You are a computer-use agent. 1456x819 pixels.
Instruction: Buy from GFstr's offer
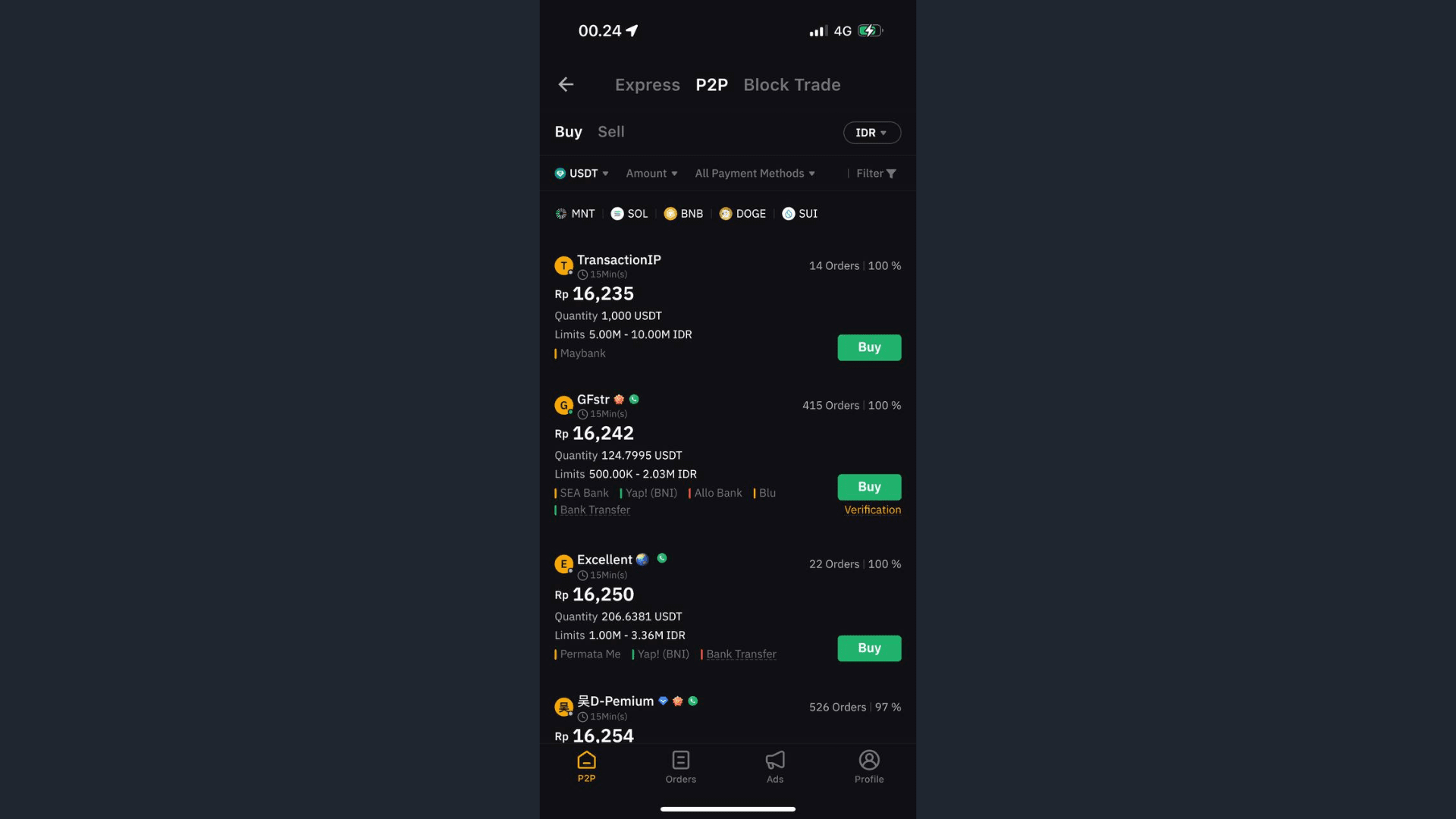tap(869, 487)
